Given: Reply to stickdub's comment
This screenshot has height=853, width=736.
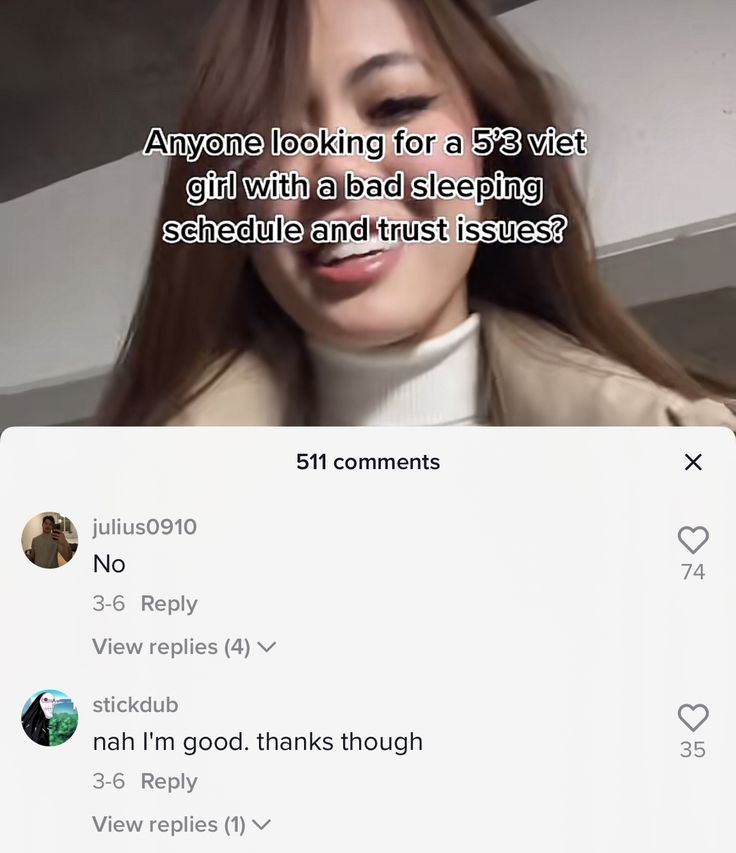Looking at the screenshot, I should pyautogui.click(x=169, y=782).
